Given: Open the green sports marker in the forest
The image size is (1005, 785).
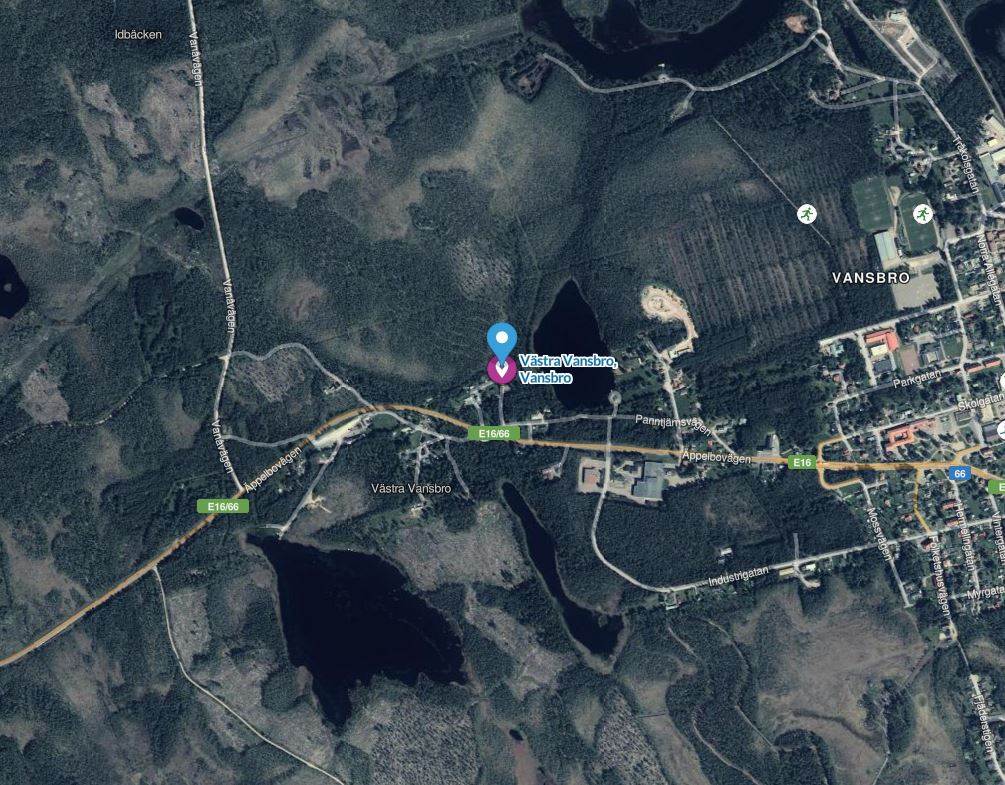Looking at the screenshot, I should coord(806,213).
